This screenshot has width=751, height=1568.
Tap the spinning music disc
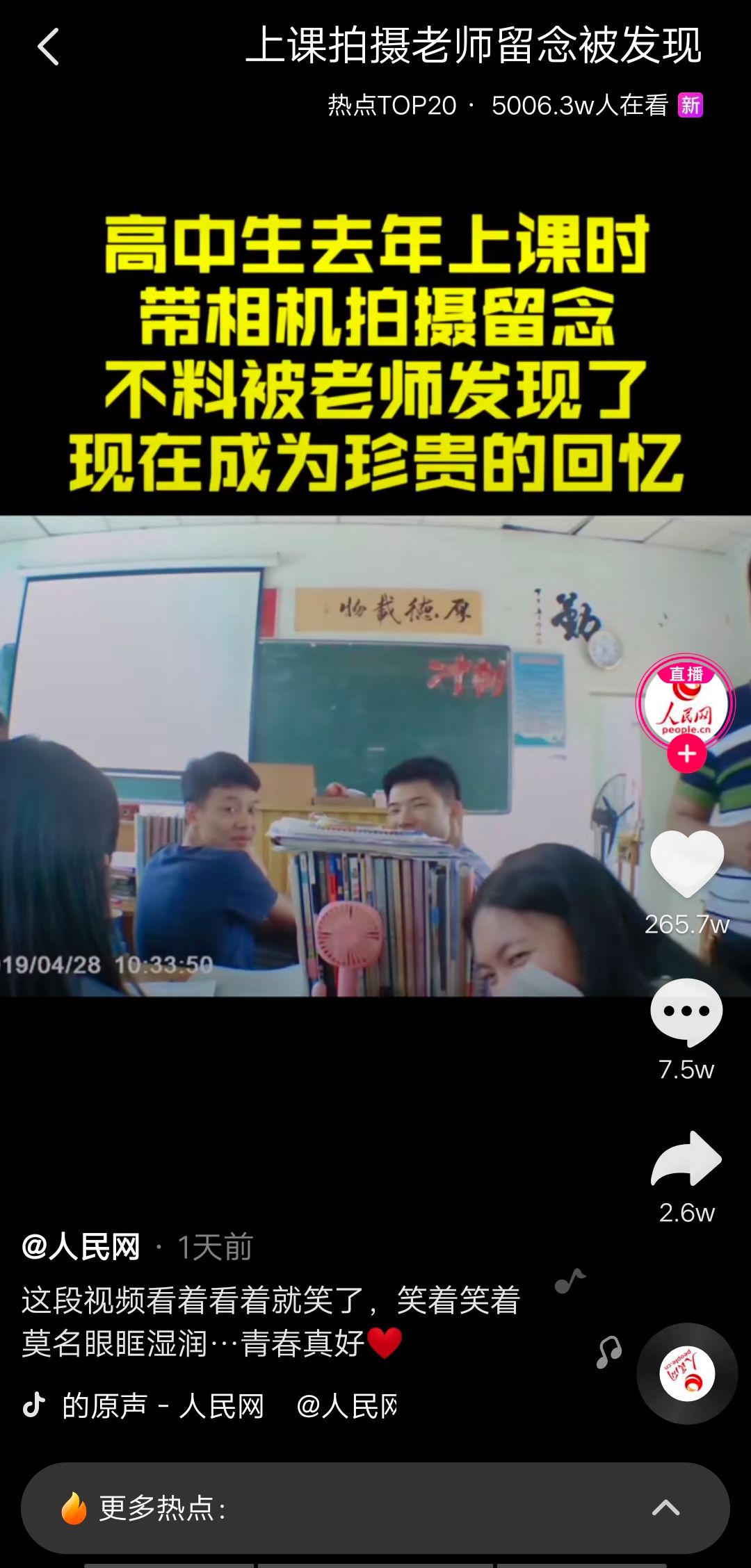pyautogui.click(x=687, y=1373)
